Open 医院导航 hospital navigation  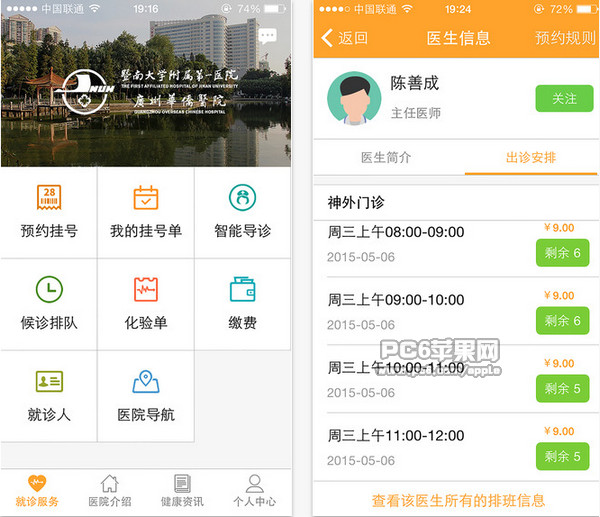tap(146, 396)
